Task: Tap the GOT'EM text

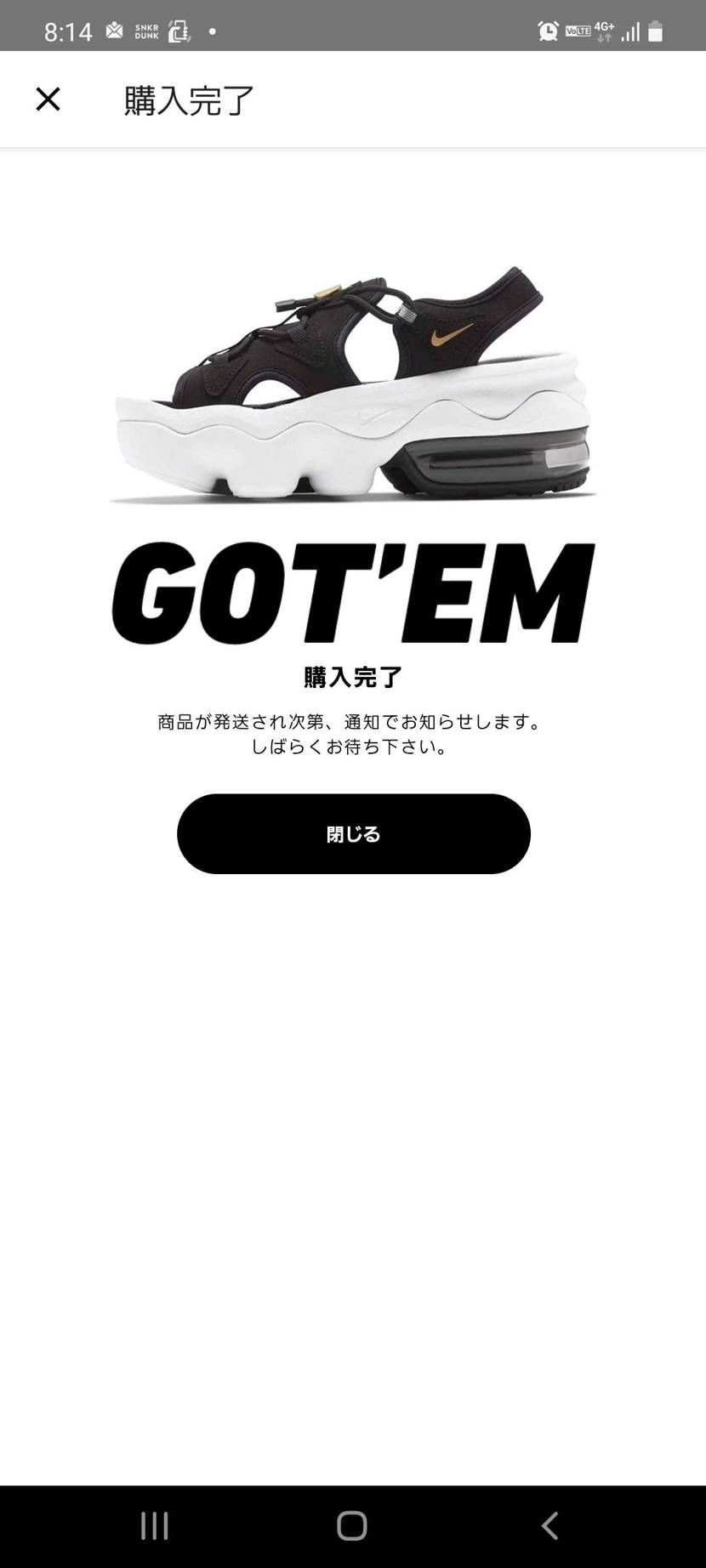Action: [x=353, y=587]
